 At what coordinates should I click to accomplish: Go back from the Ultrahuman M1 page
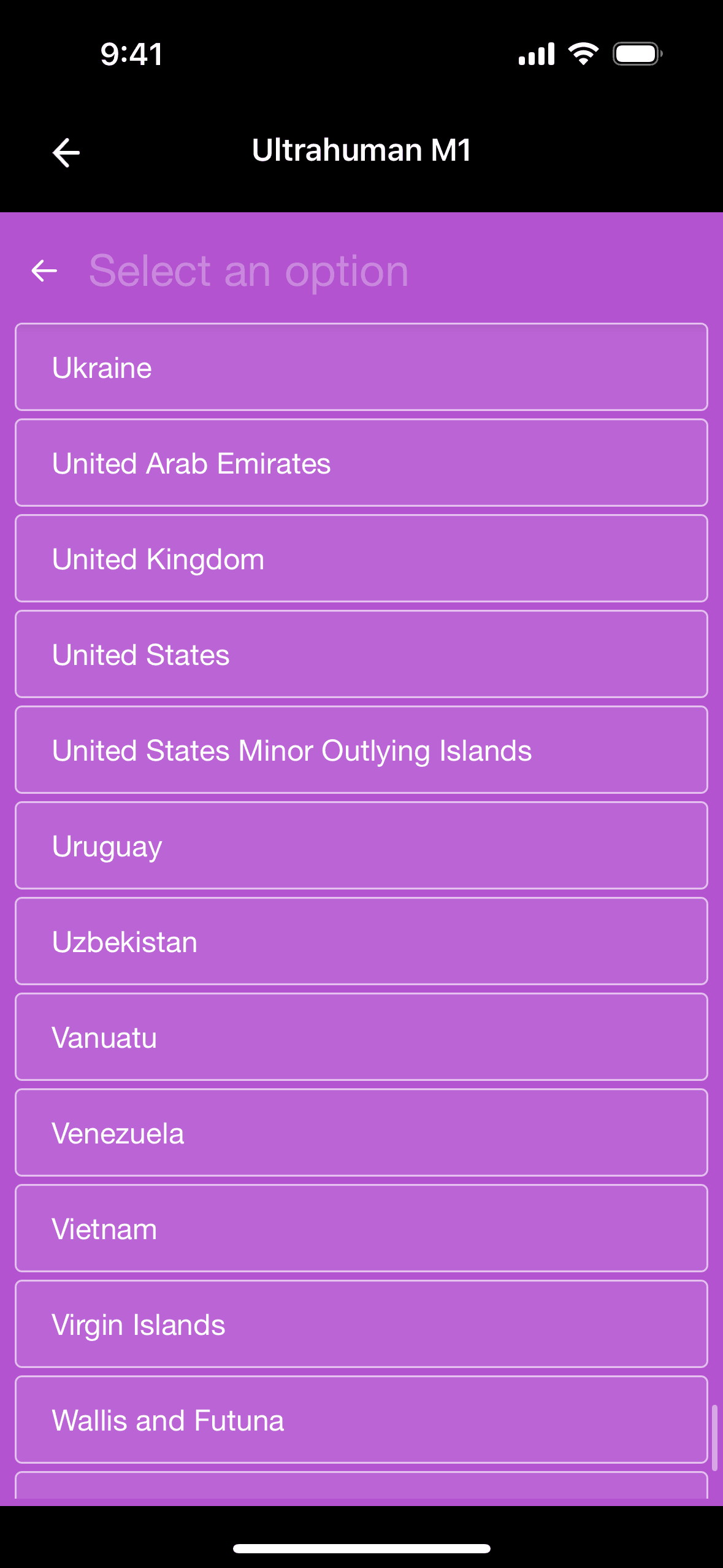pyautogui.click(x=66, y=152)
